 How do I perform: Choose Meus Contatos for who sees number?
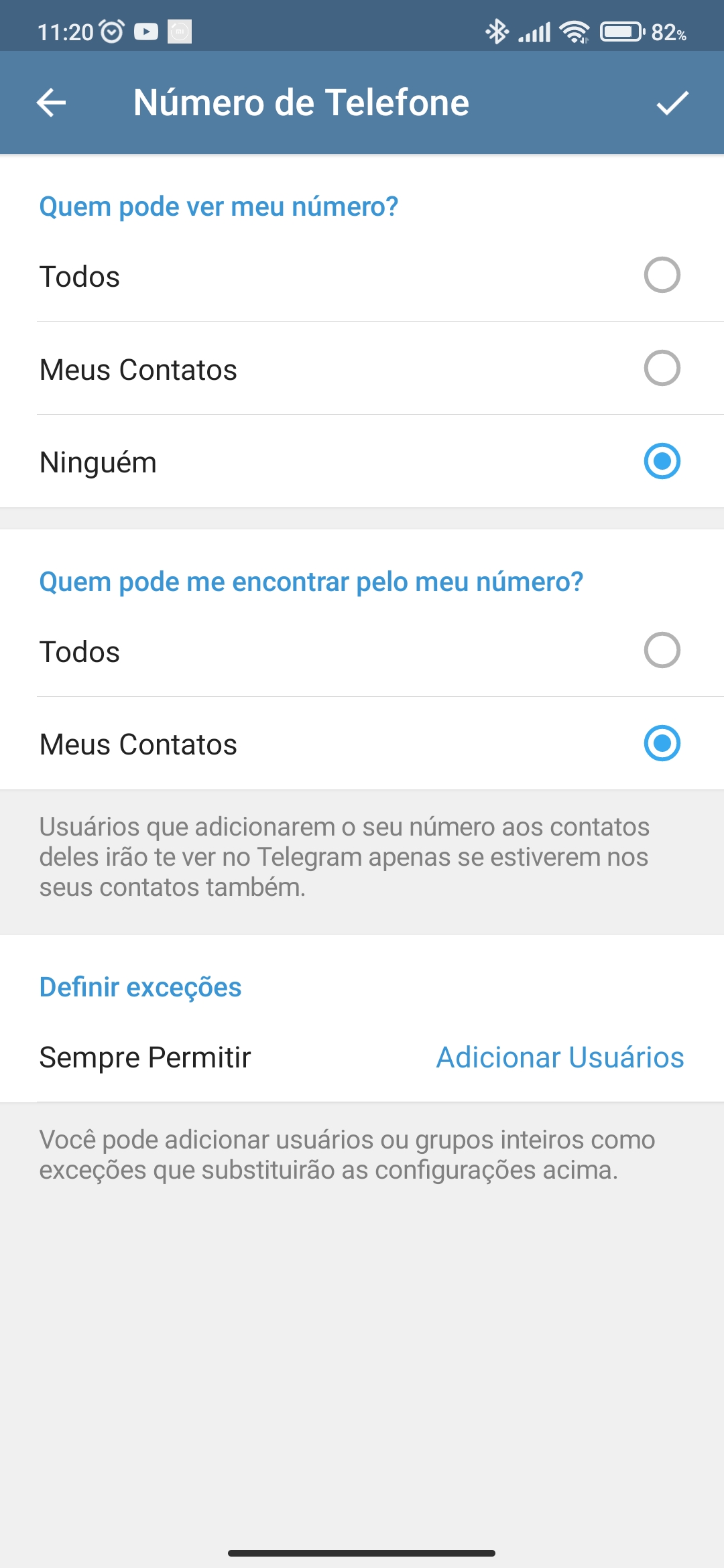coord(662,369)
